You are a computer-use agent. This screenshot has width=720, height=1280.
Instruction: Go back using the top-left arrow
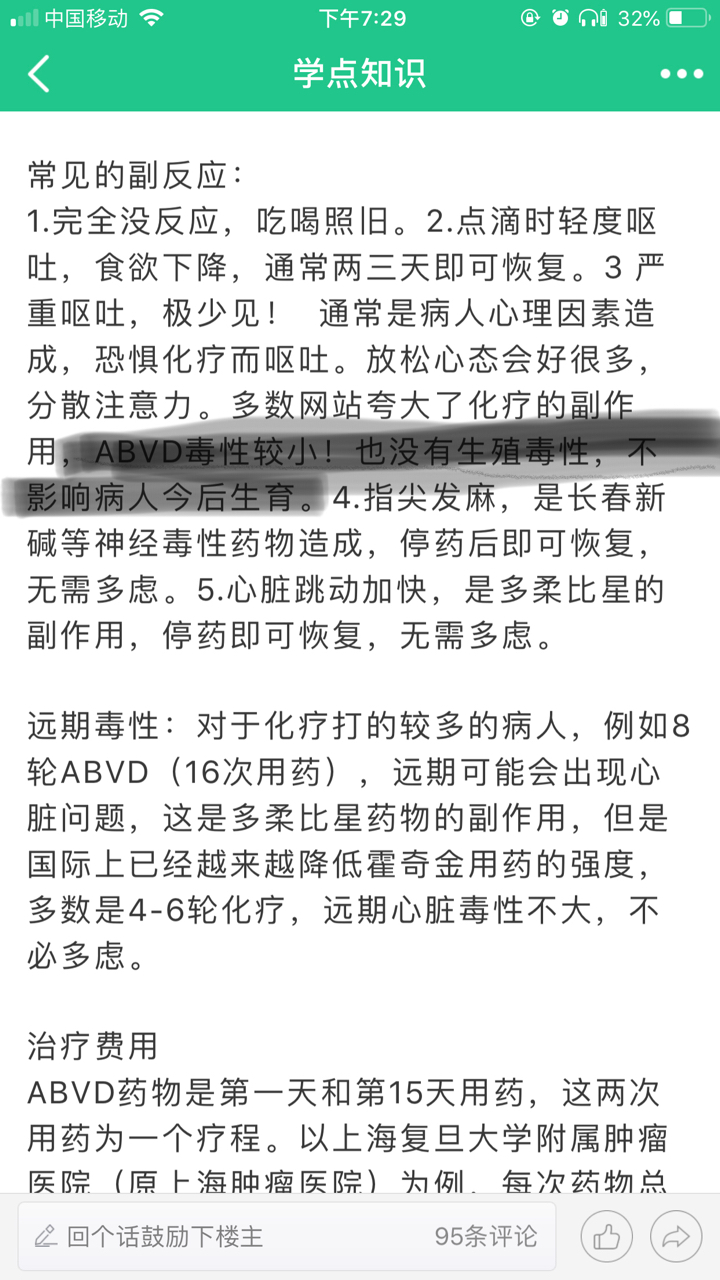pyautogui.click(x=39, y=74)
